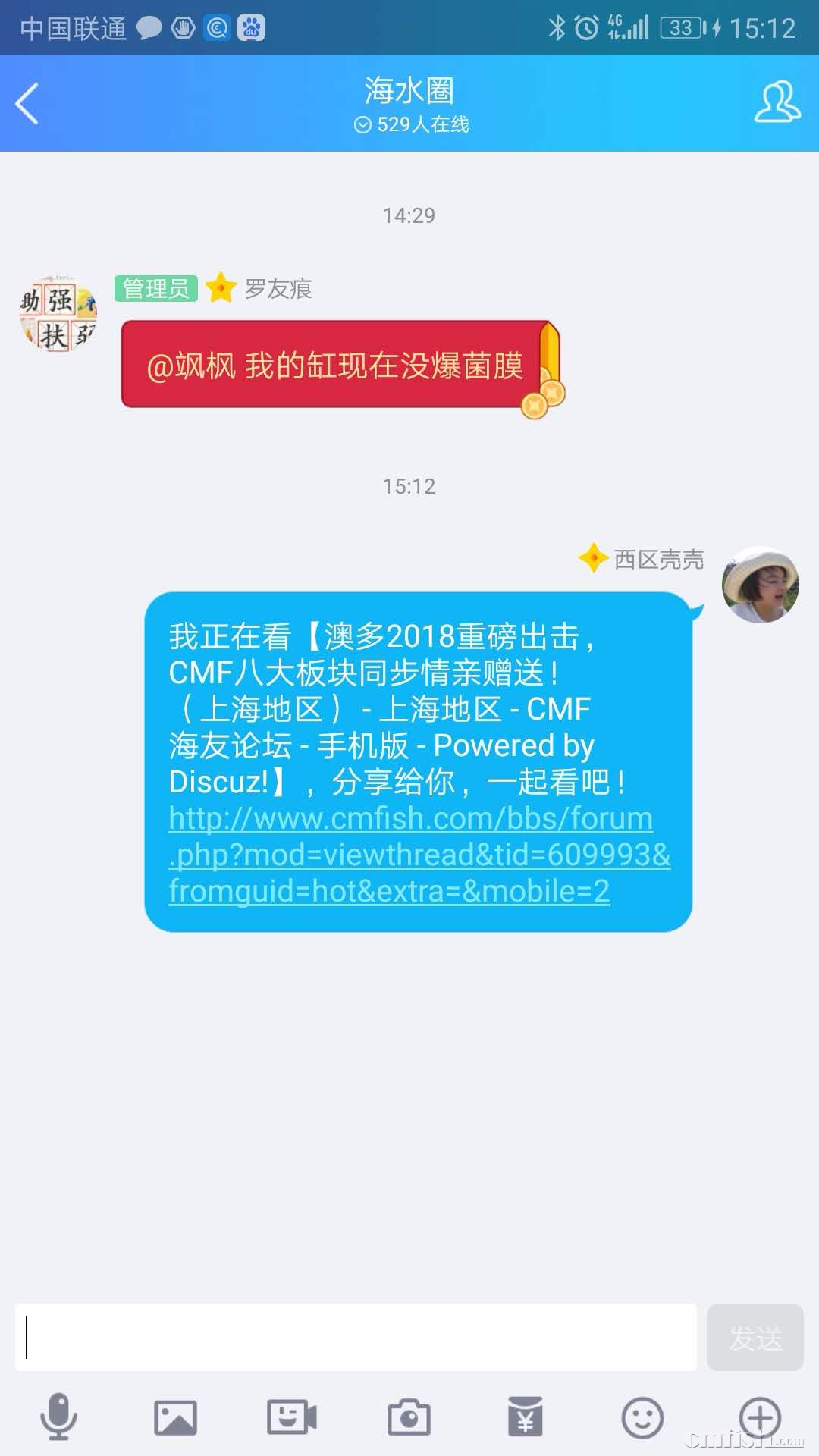Image resolution: width=819 pixels, height=1456 pixels.
Task: Open 西区壳壳's profile avatar
Action: coord(760,585)
